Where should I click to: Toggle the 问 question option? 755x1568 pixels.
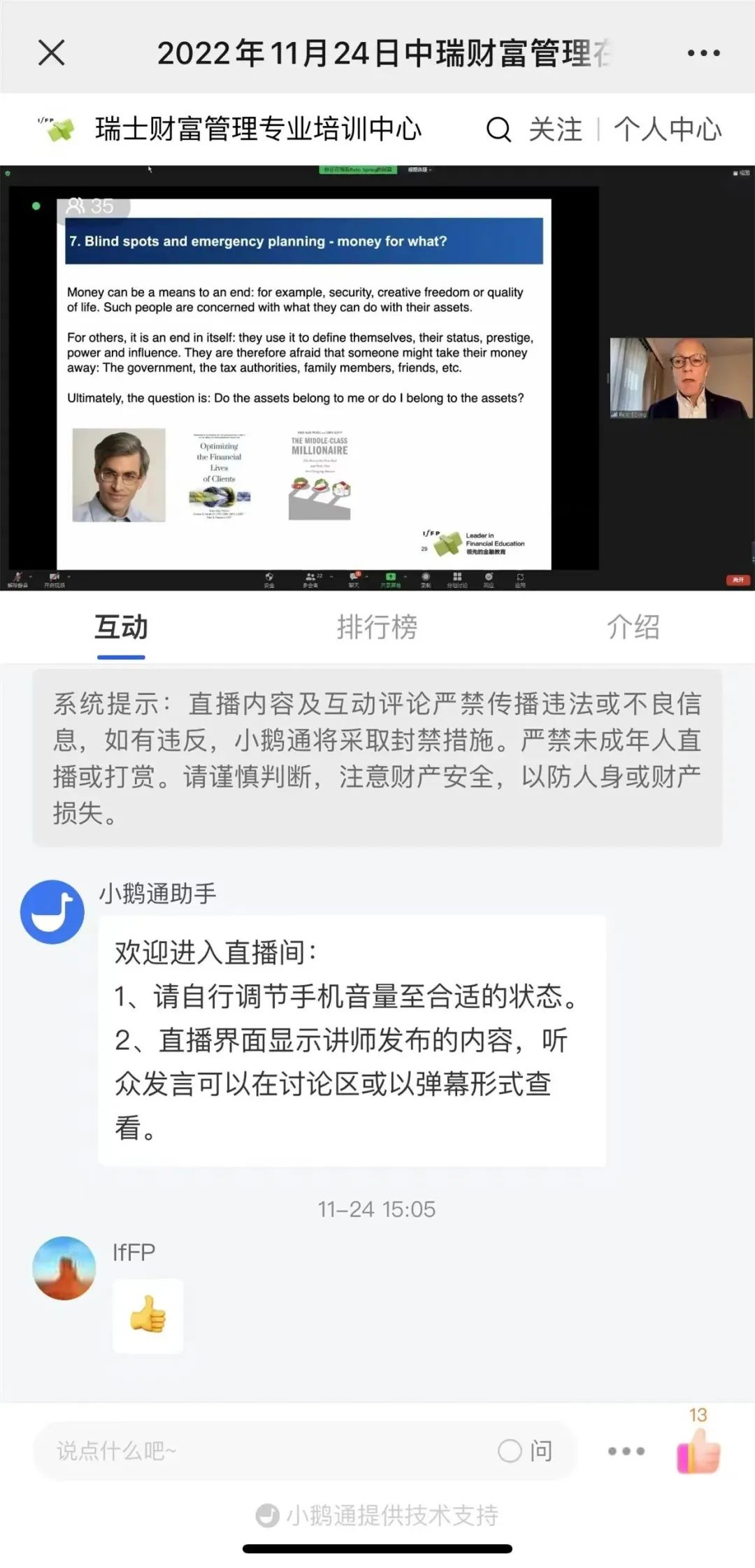526,1451
